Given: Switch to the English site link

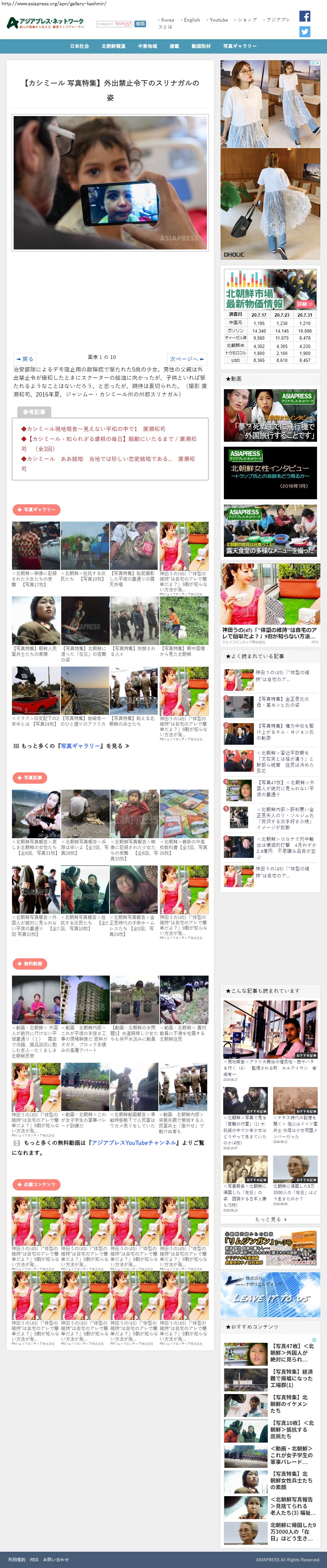Looking at the screenshot, I should (x=191, y=20).
